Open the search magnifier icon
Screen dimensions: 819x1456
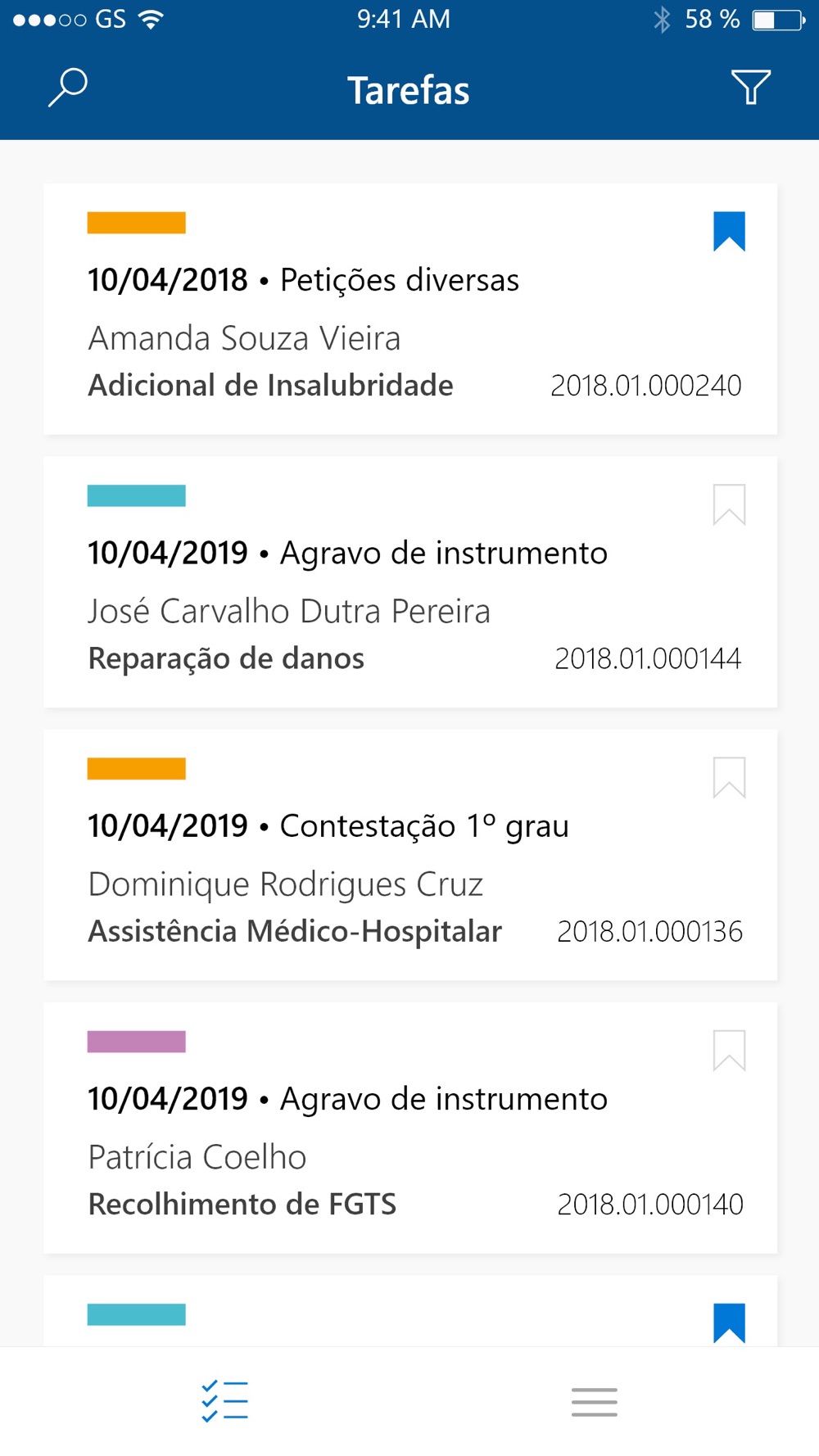(68, 88)
